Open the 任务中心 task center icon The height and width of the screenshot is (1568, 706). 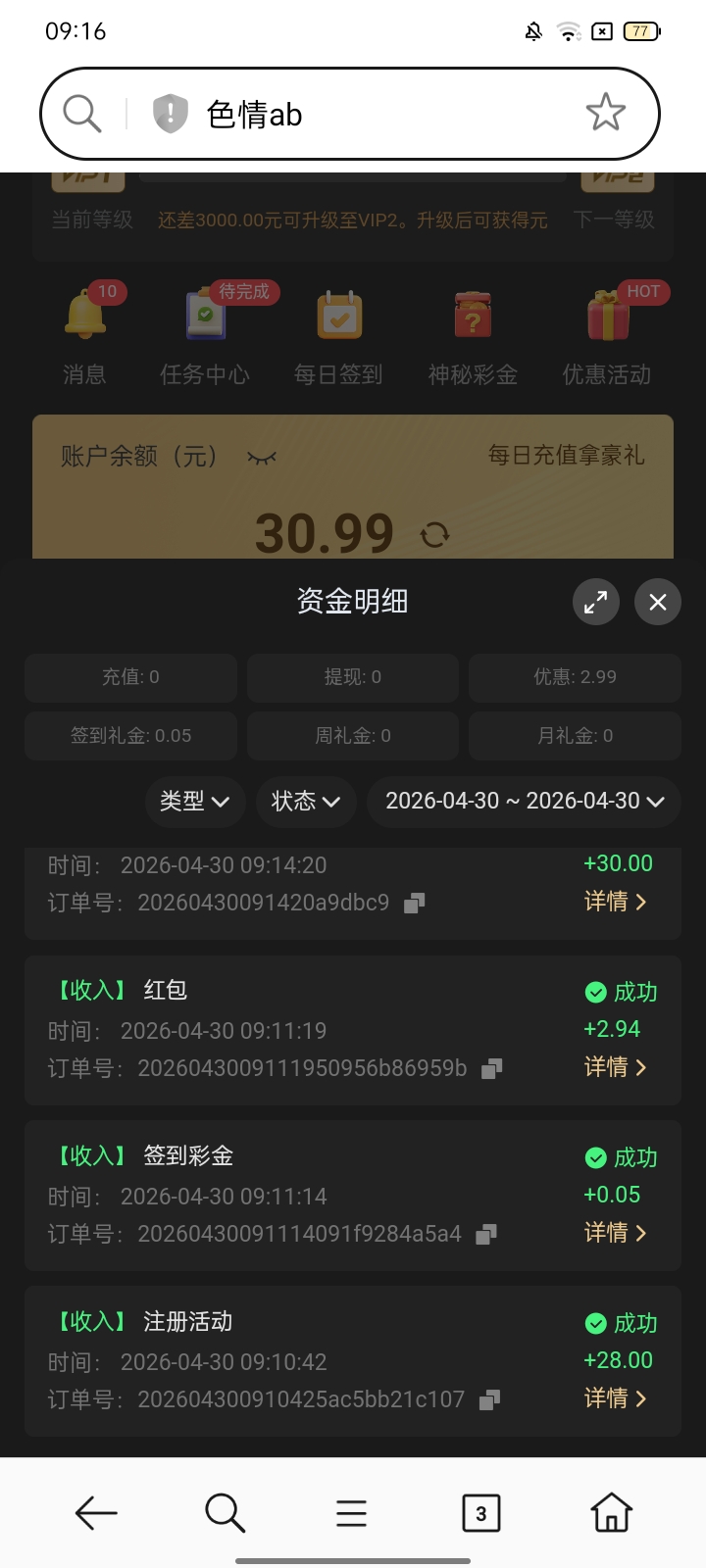click(205, 318)
